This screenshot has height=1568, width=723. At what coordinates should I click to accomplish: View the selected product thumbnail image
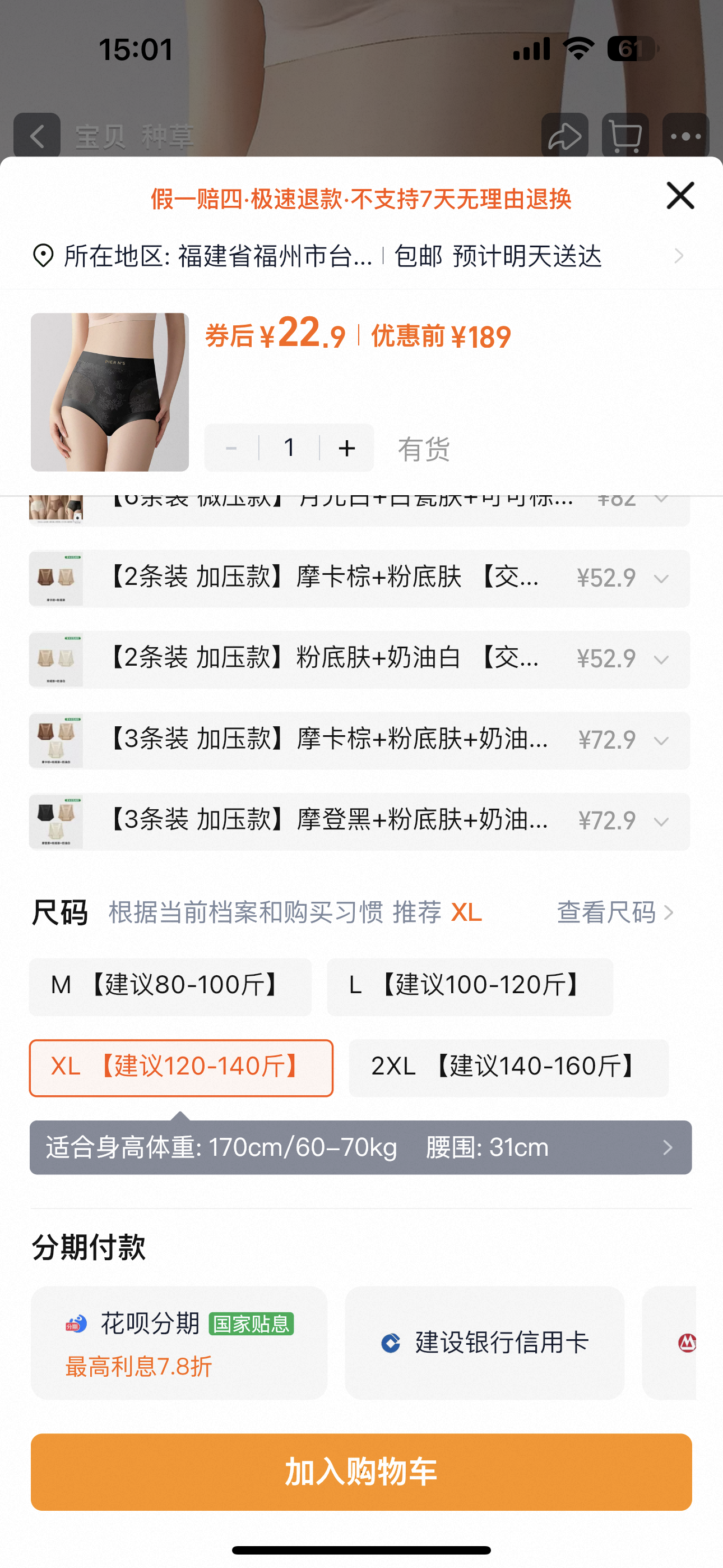pyautogui.click(x=110, y=392)
